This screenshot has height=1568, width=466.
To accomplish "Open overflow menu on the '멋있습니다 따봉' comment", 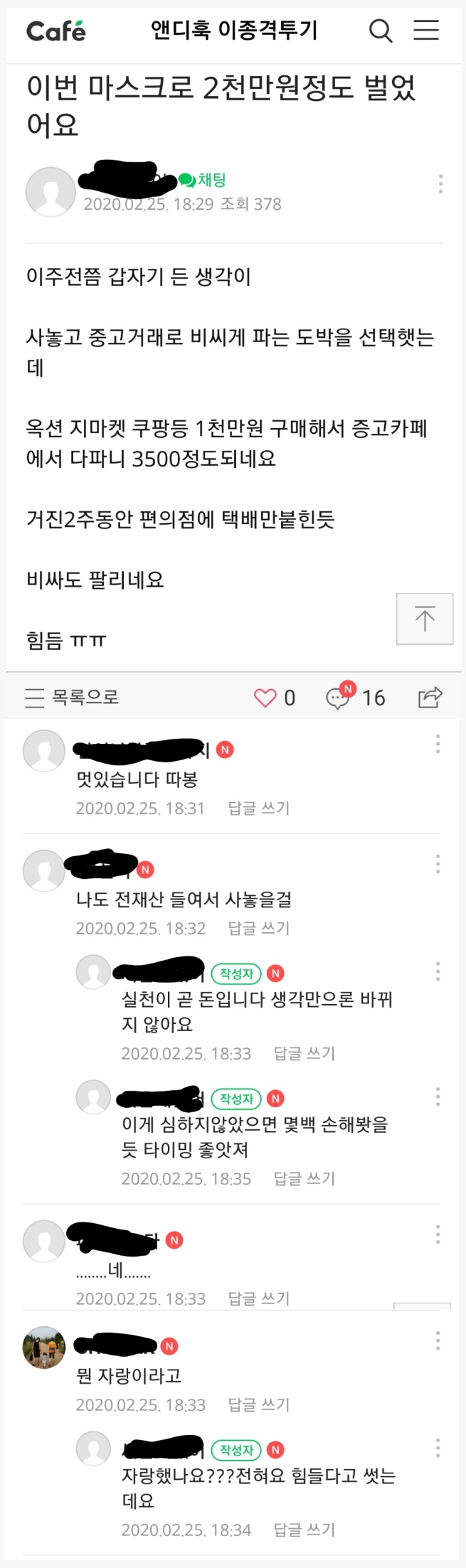I will click(438, 744).
